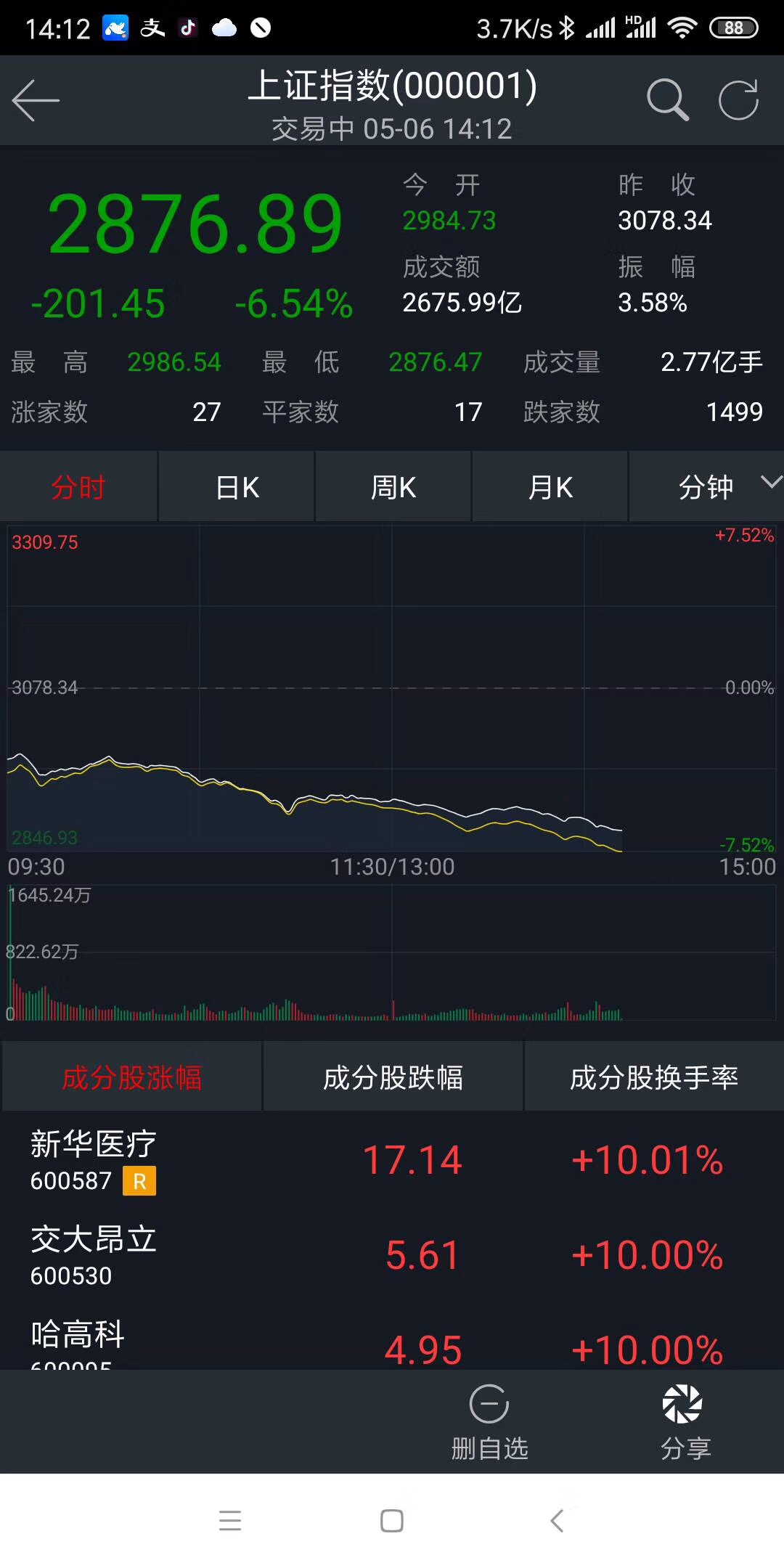Select the 分时 chart tab
This screenshot has width=784, height=1568.
[78, 487]
